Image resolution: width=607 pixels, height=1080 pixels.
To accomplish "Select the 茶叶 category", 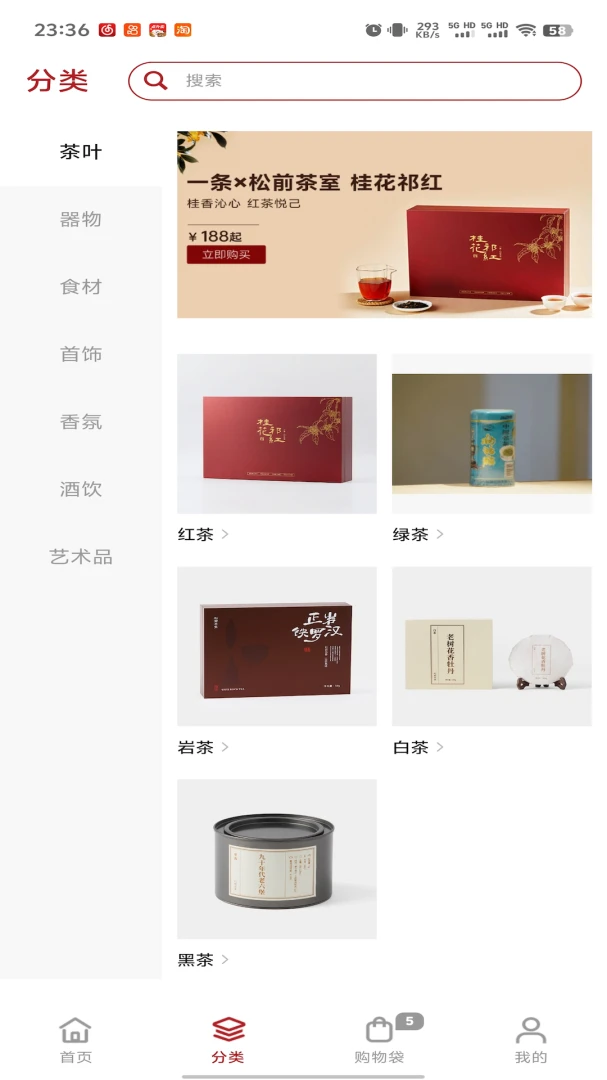I will click(x=81, y=152).
